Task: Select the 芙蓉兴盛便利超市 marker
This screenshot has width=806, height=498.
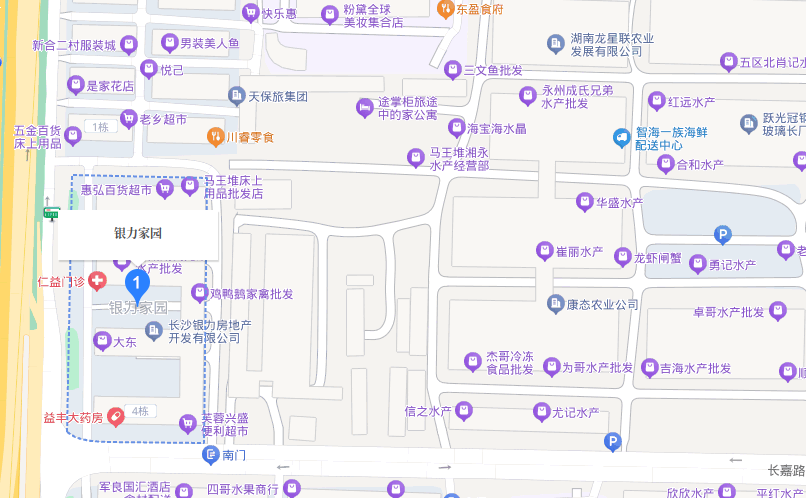Action: 187,424
